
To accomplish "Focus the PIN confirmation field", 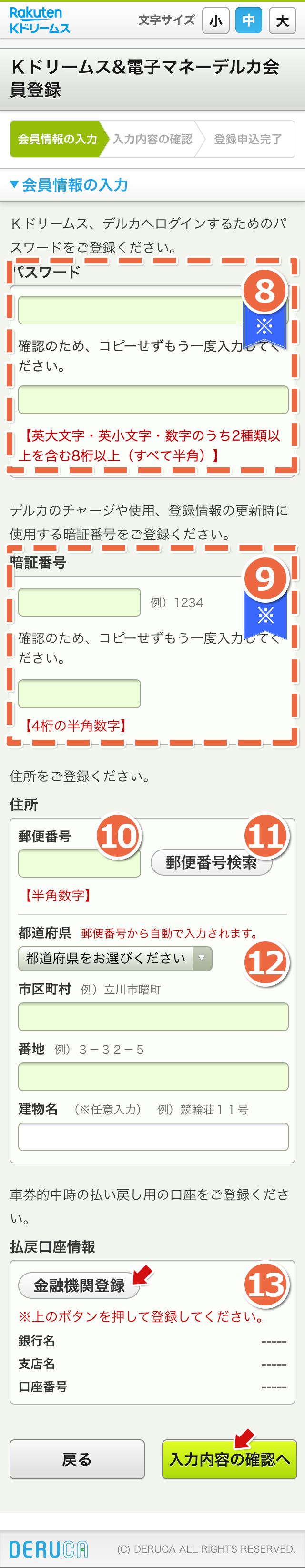I will click(x=79, y=693).
